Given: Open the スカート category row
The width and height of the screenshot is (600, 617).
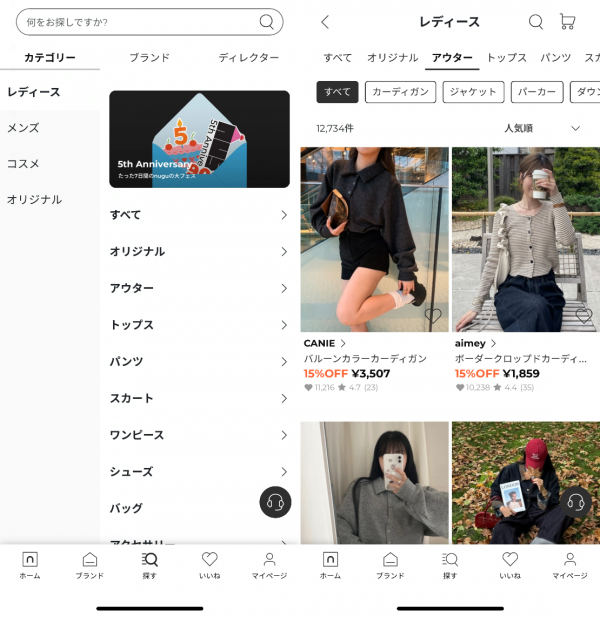Looking at the screenshot, I should 199,398.
